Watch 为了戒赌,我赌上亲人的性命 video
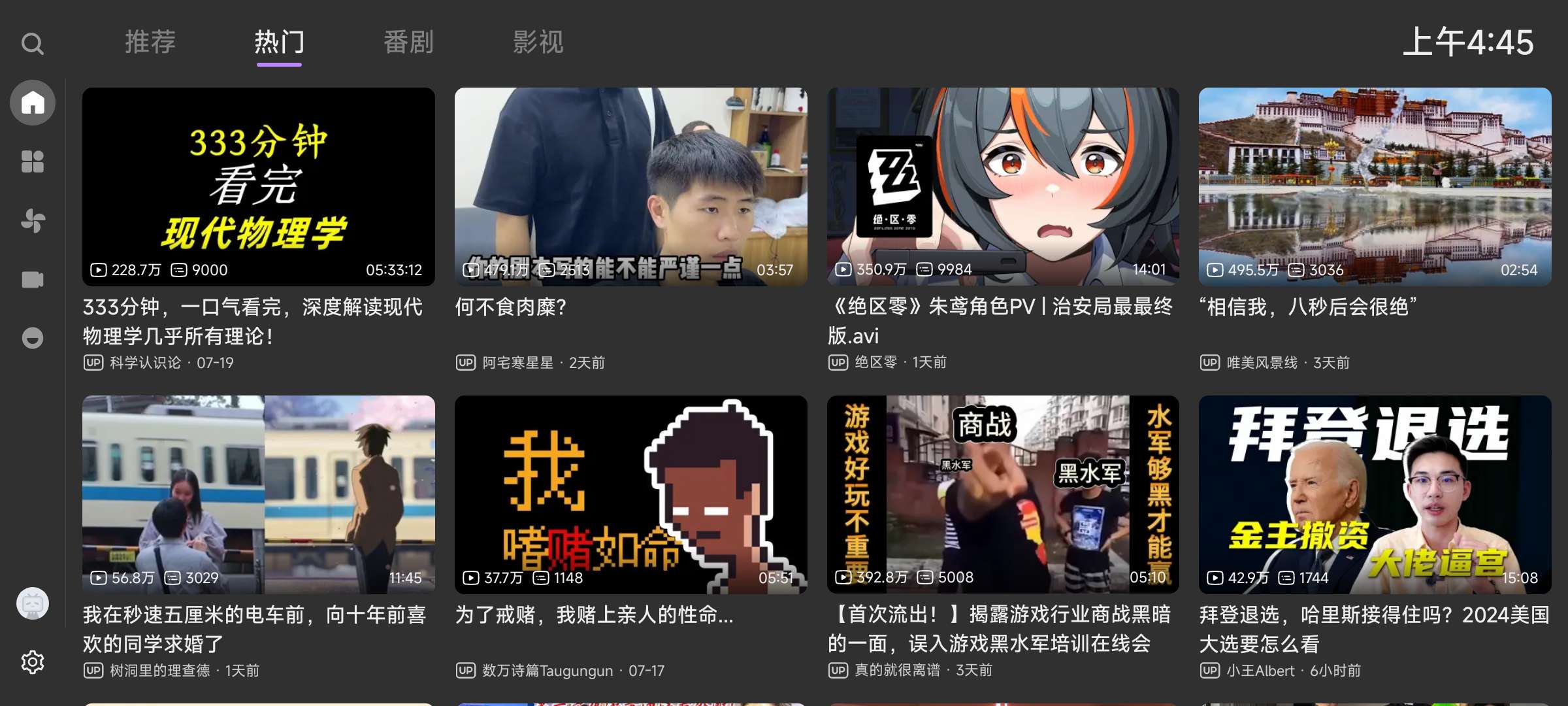This screenshot has width=1568, height=706. tap(630, 495)
